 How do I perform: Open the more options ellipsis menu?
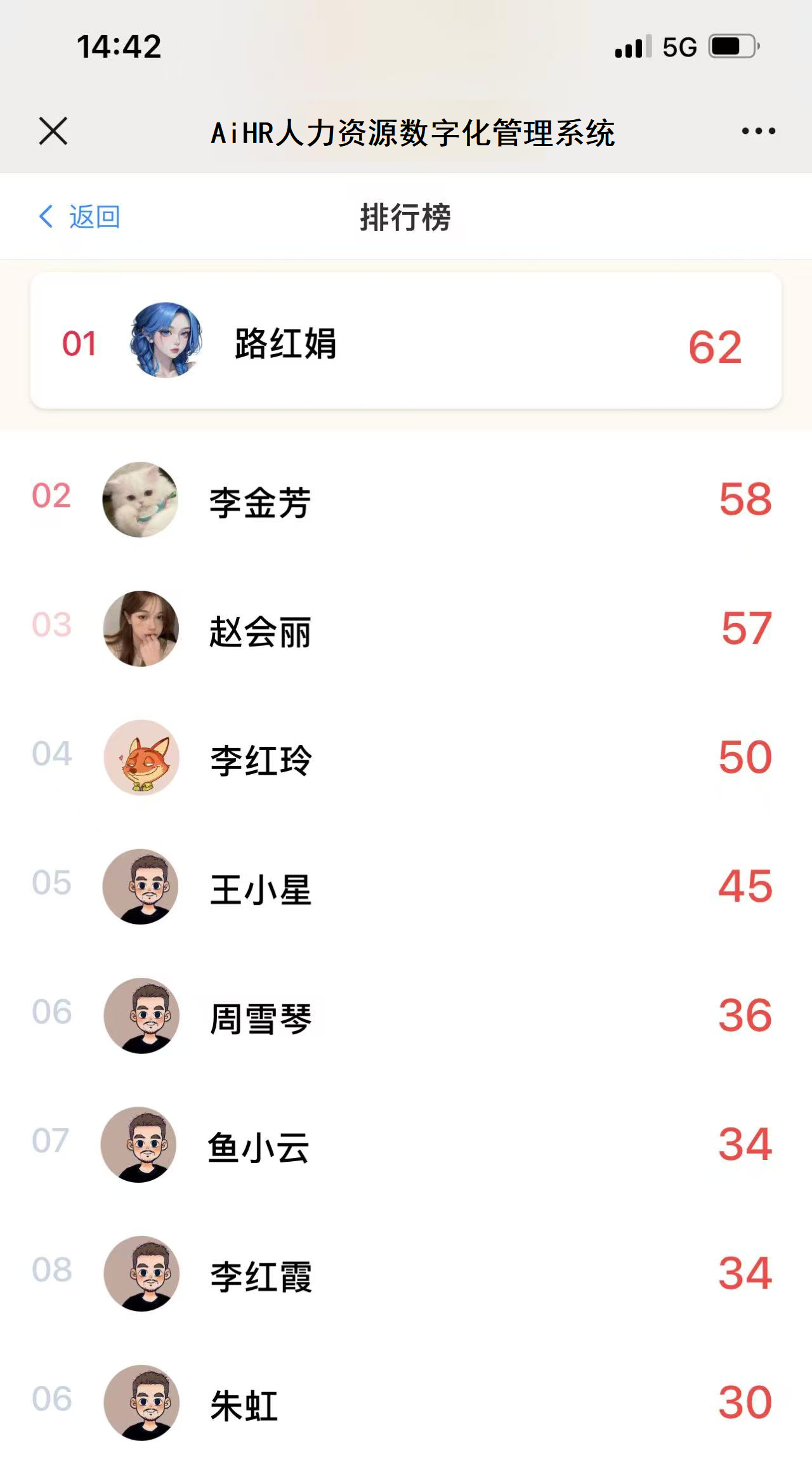coord(759,131)
